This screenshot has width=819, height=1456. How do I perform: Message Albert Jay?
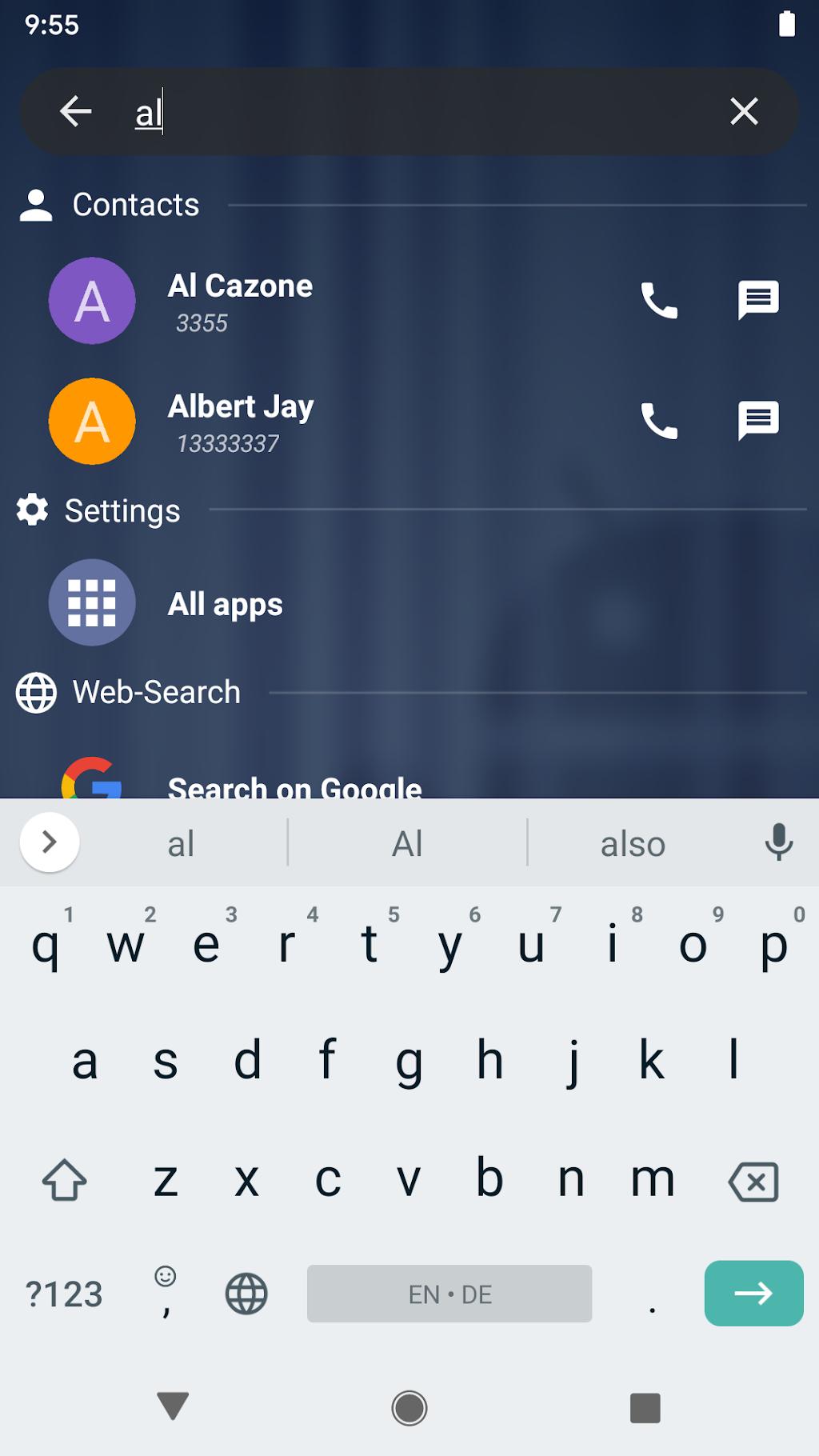(x=757, y=422)
